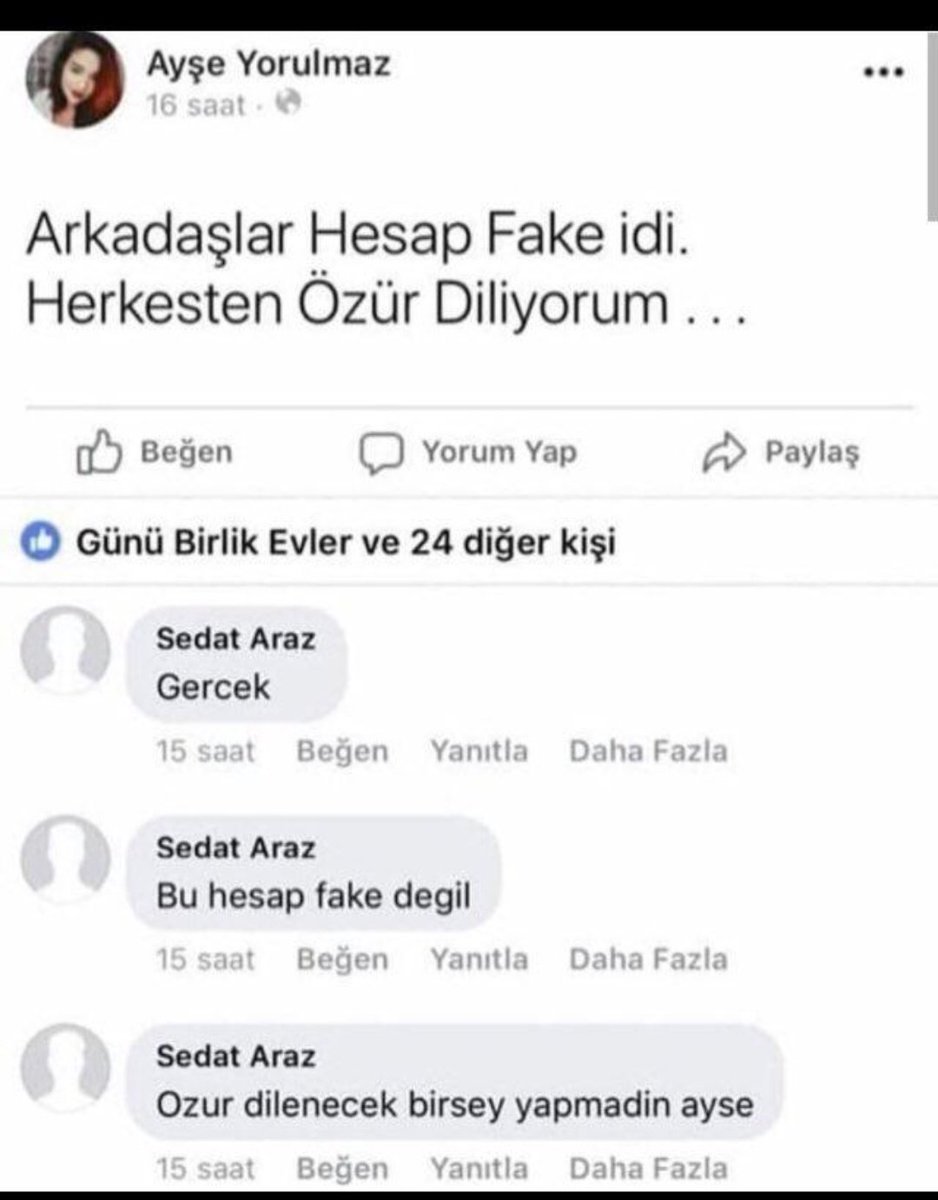Tap Yorum Yap to comment on the post
Viewport: 938px width, 1200px height.
(x=468, y=453)
